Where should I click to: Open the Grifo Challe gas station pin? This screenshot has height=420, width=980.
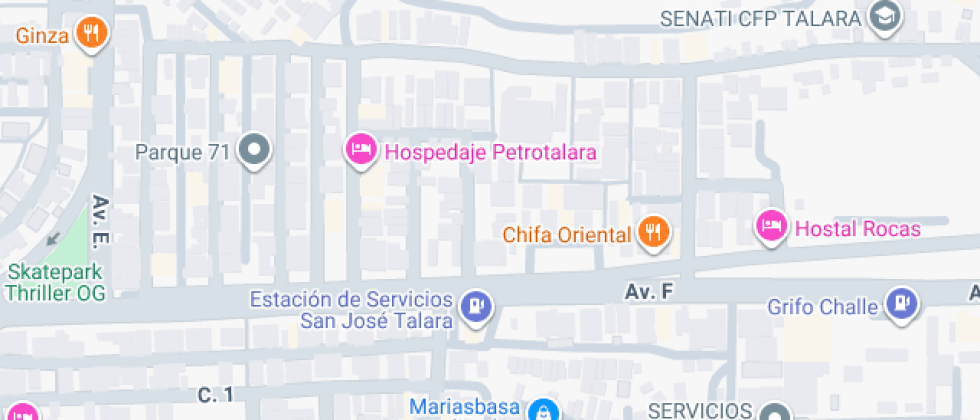pos(903,304)
